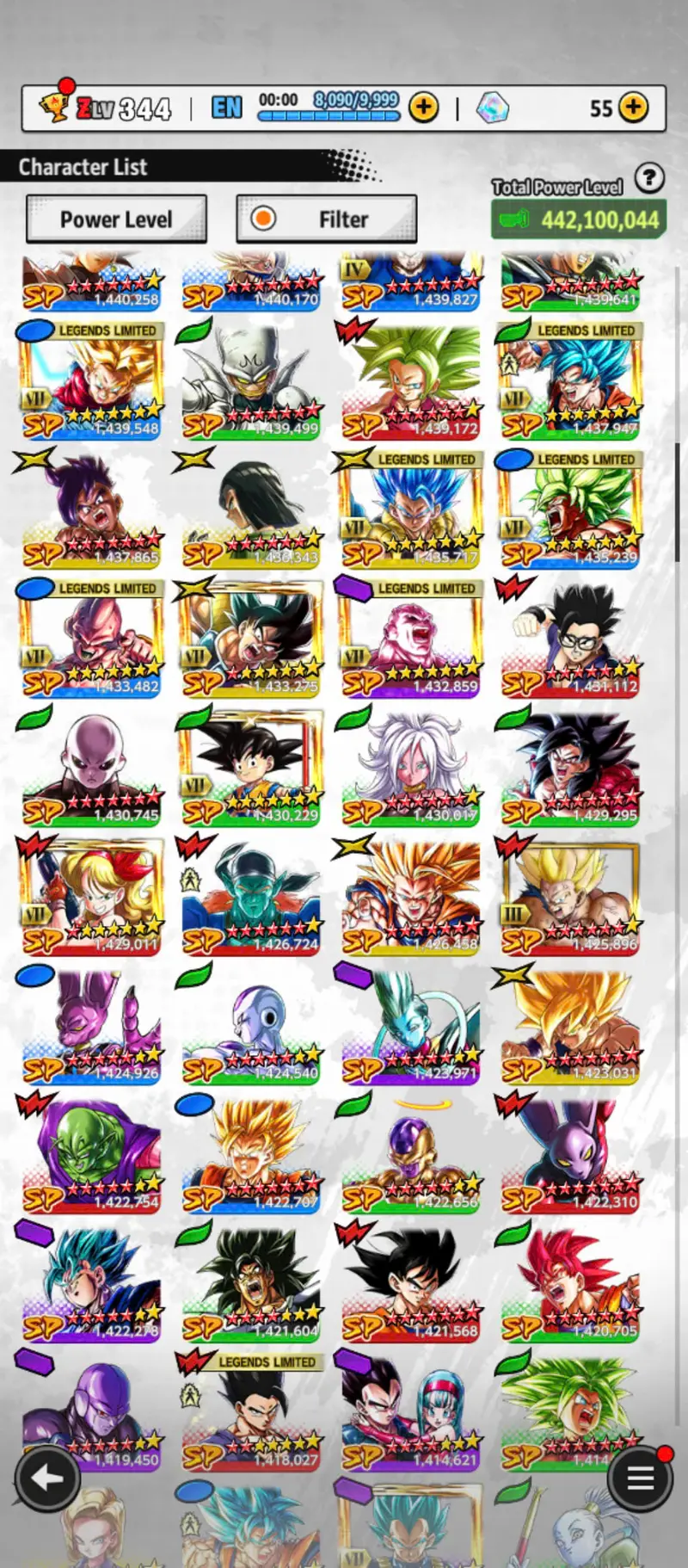Open the hamburger menu button
This screenshot has height=1568, width=688.
[x=640, y=1478]
